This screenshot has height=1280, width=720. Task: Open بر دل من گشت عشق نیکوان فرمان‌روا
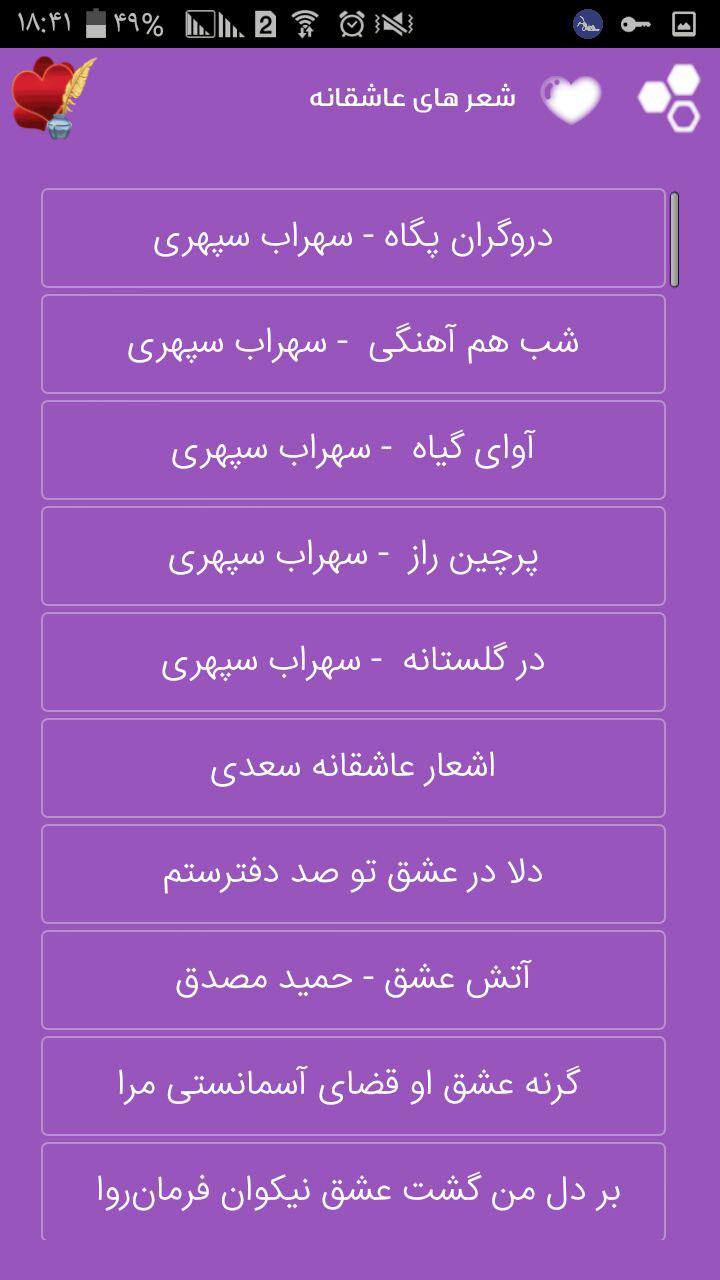click(353, 1191)
